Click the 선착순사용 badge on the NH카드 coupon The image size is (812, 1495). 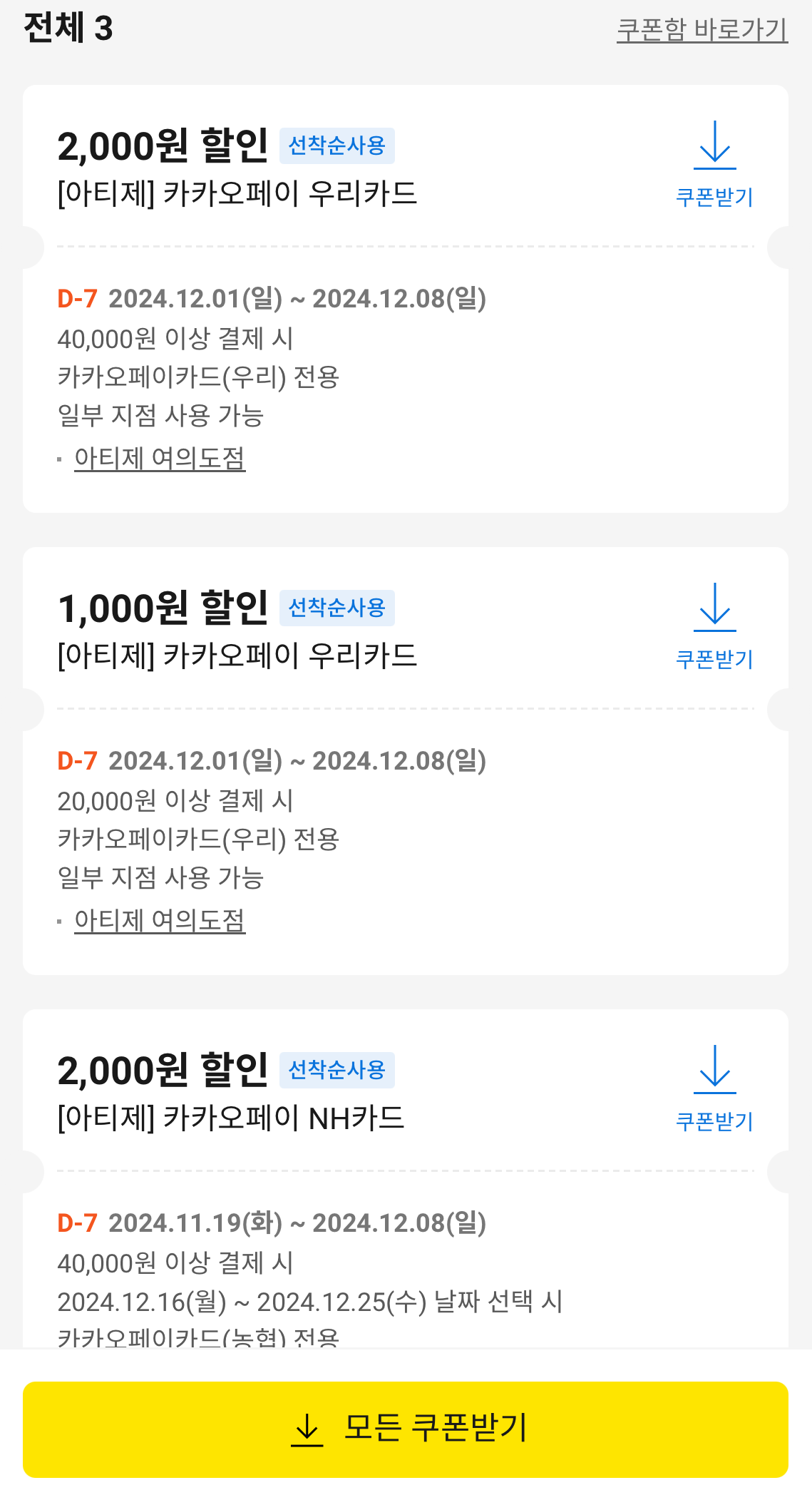coord(338,1068)
